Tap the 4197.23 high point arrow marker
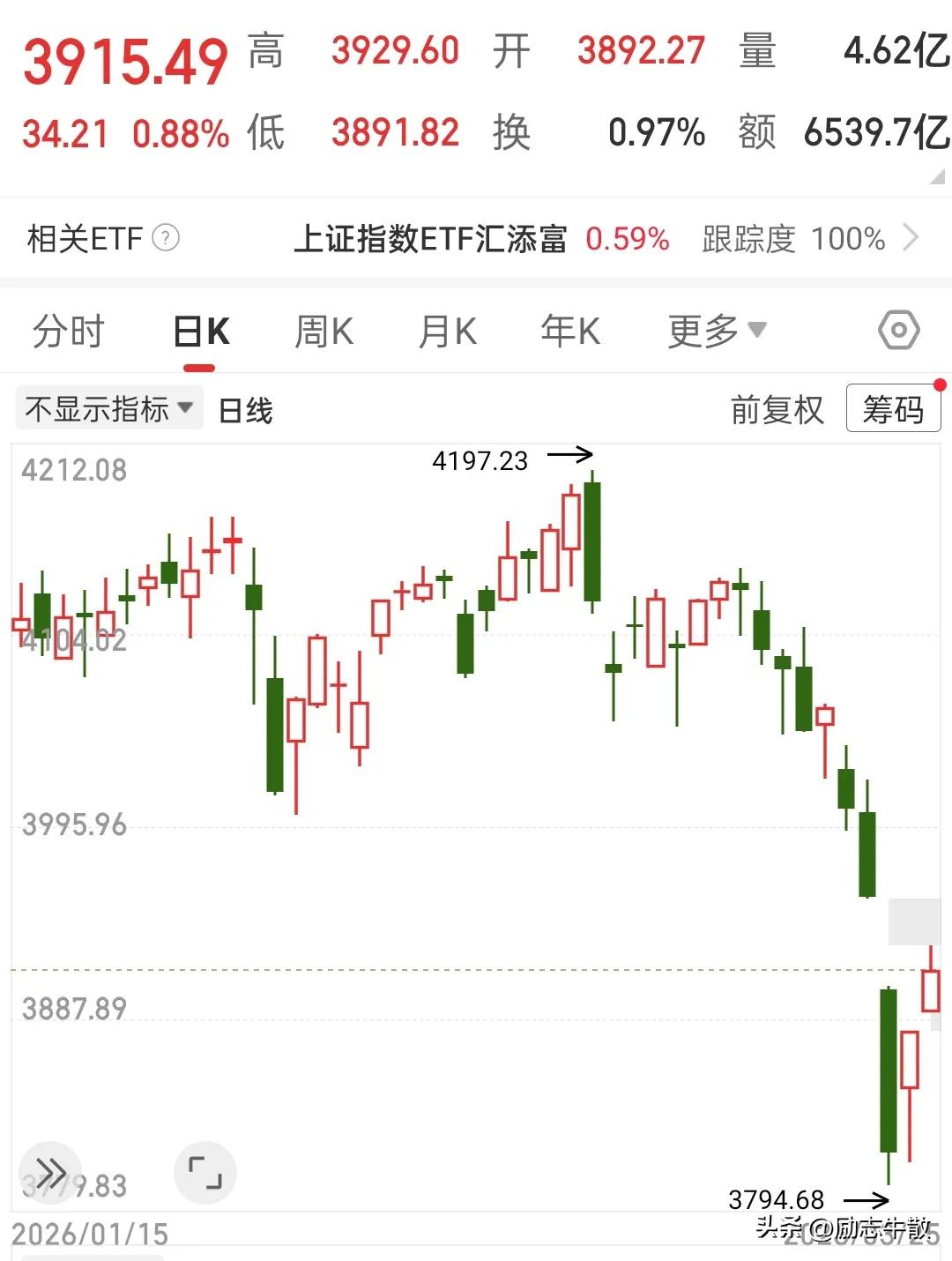The width and height of the screenshot is (952, 1261). point(570,455)
